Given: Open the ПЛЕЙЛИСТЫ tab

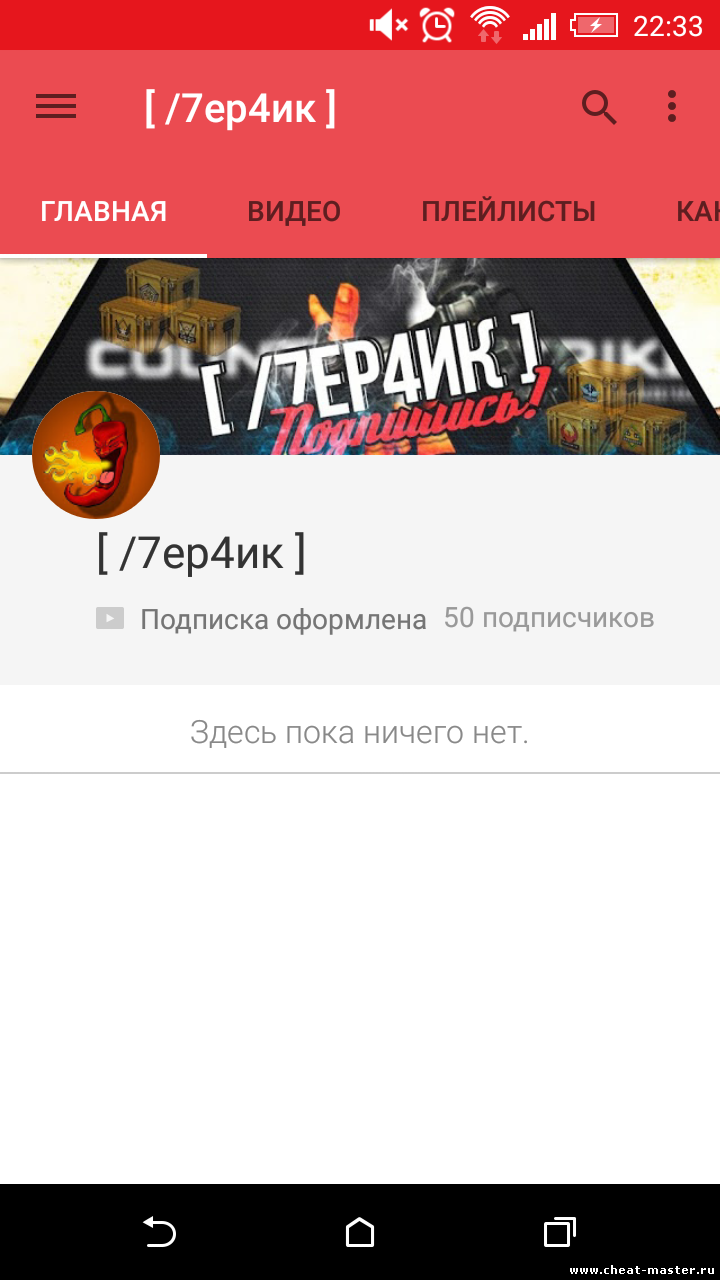Looking at the screenshot, I should click(508, 212).
